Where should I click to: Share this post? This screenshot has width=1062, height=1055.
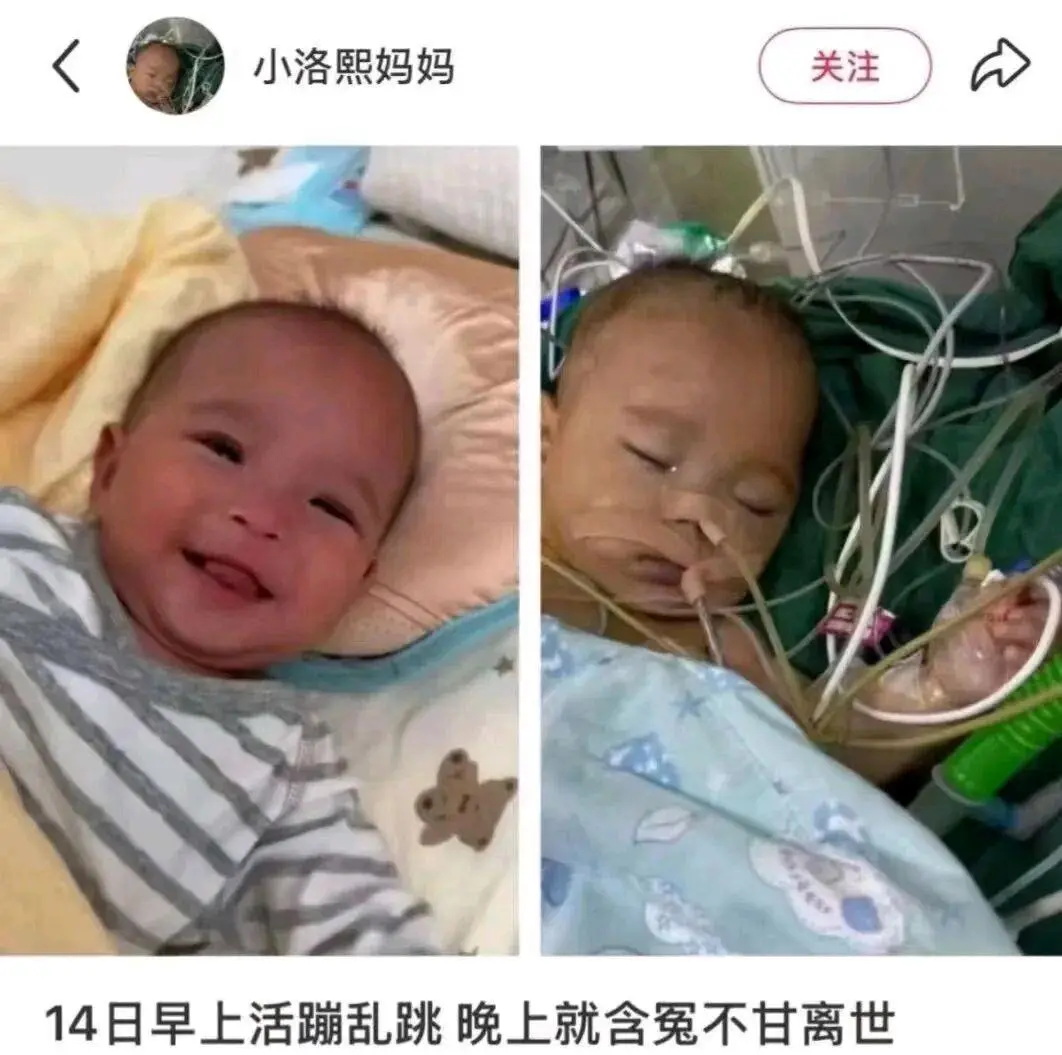[x=999, y=66]
